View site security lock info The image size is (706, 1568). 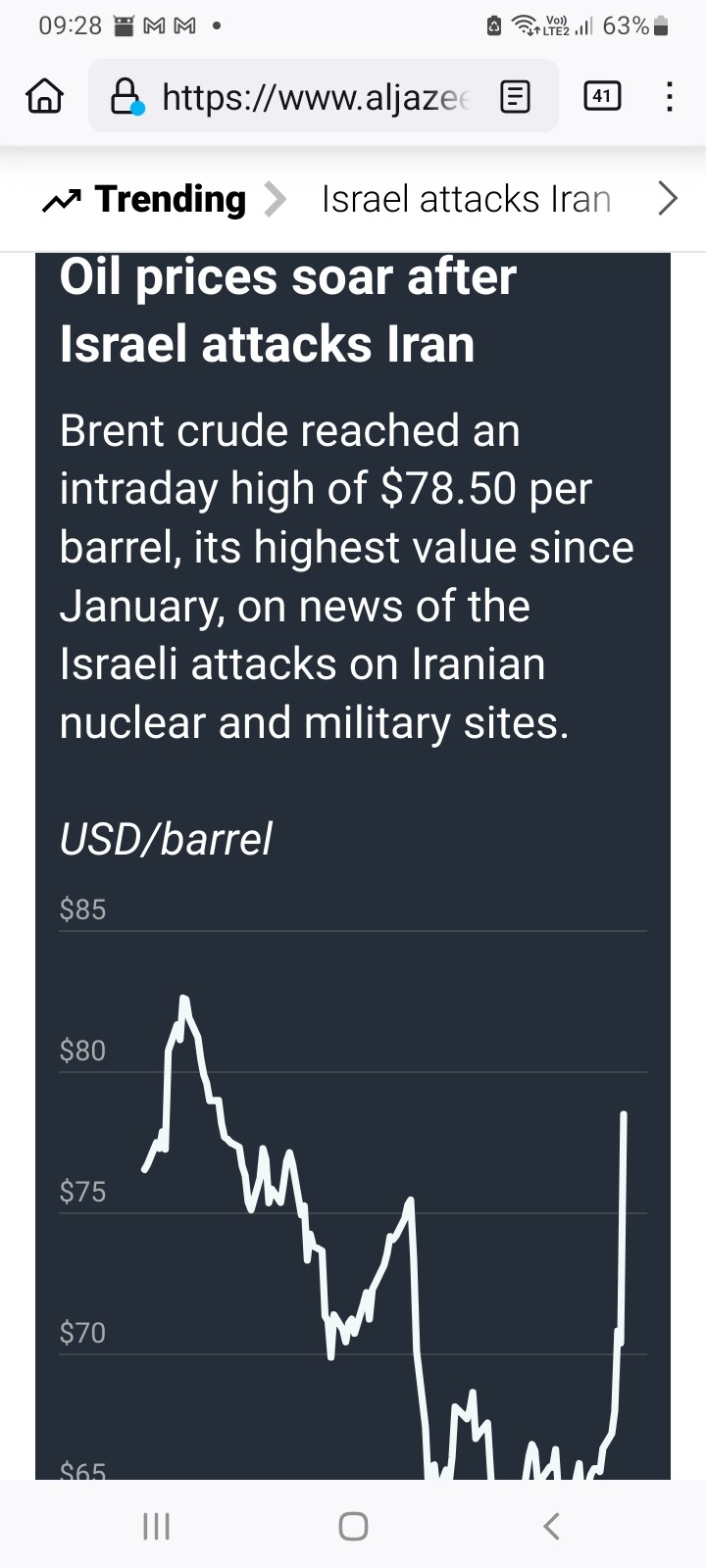coord(126,96)
